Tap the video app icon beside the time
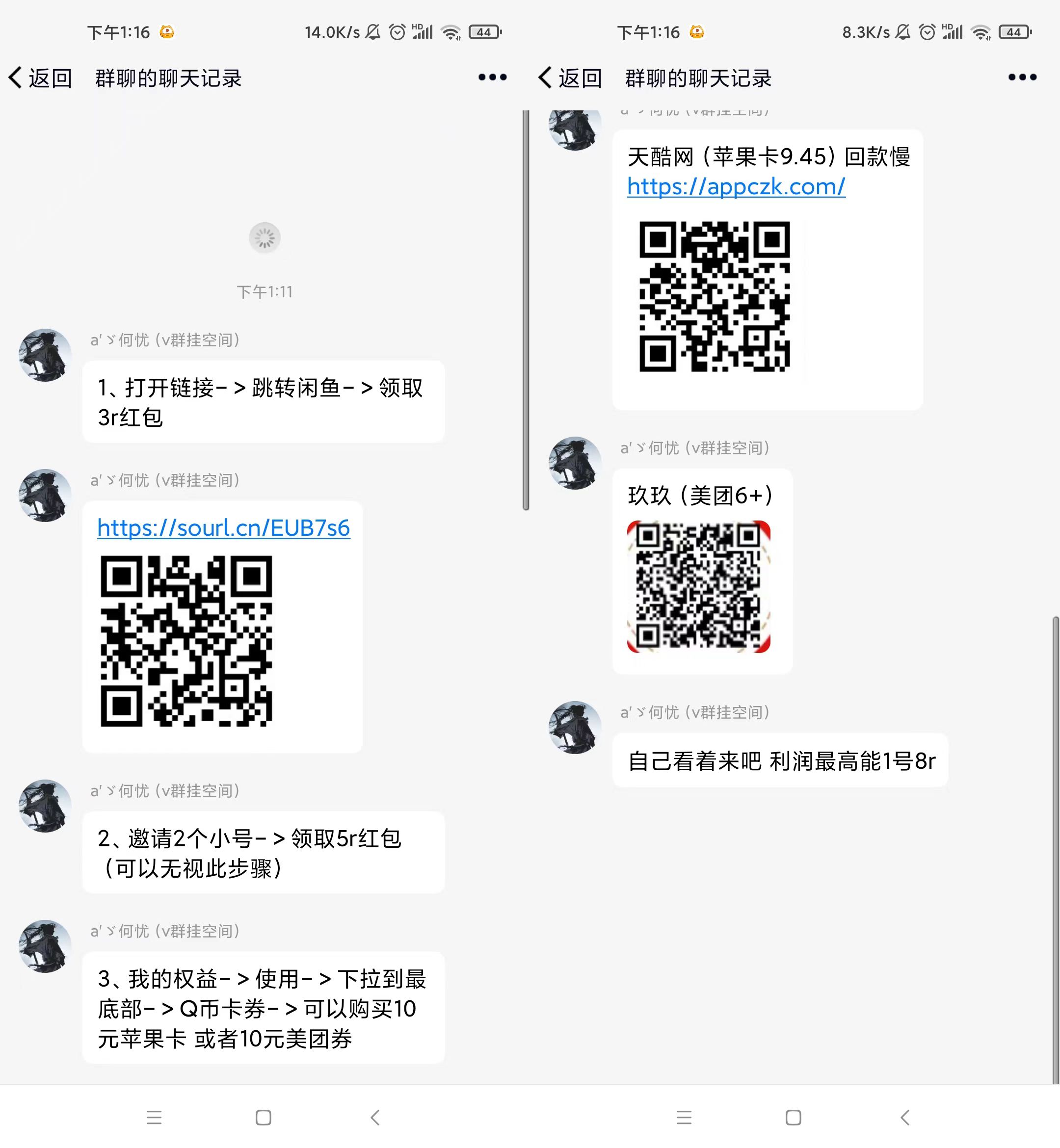Image resolution: width=1060 pixels, height=1148 pixels. click(x=166, y=31)
